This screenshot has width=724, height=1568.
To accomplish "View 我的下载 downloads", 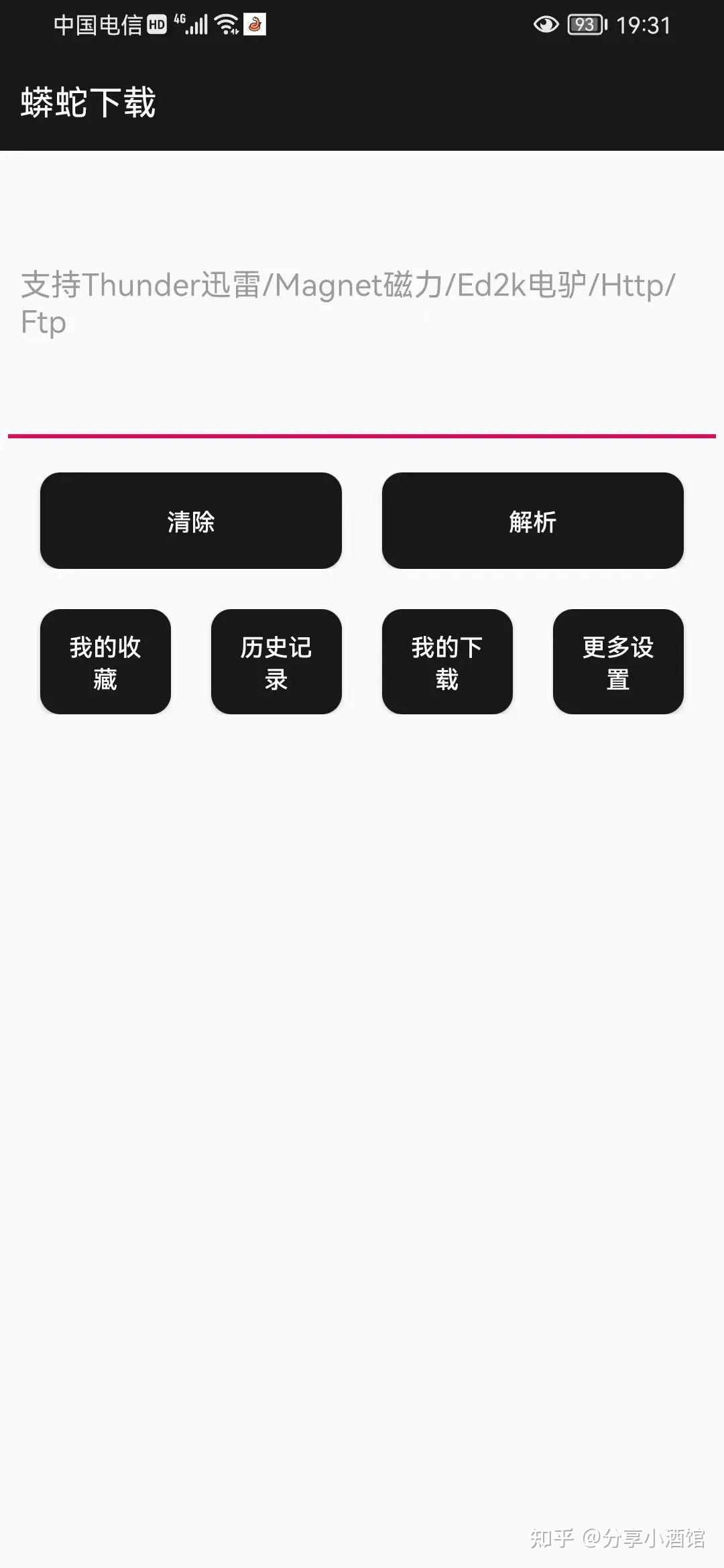I will pyautogui.click(x=447, y=661).
